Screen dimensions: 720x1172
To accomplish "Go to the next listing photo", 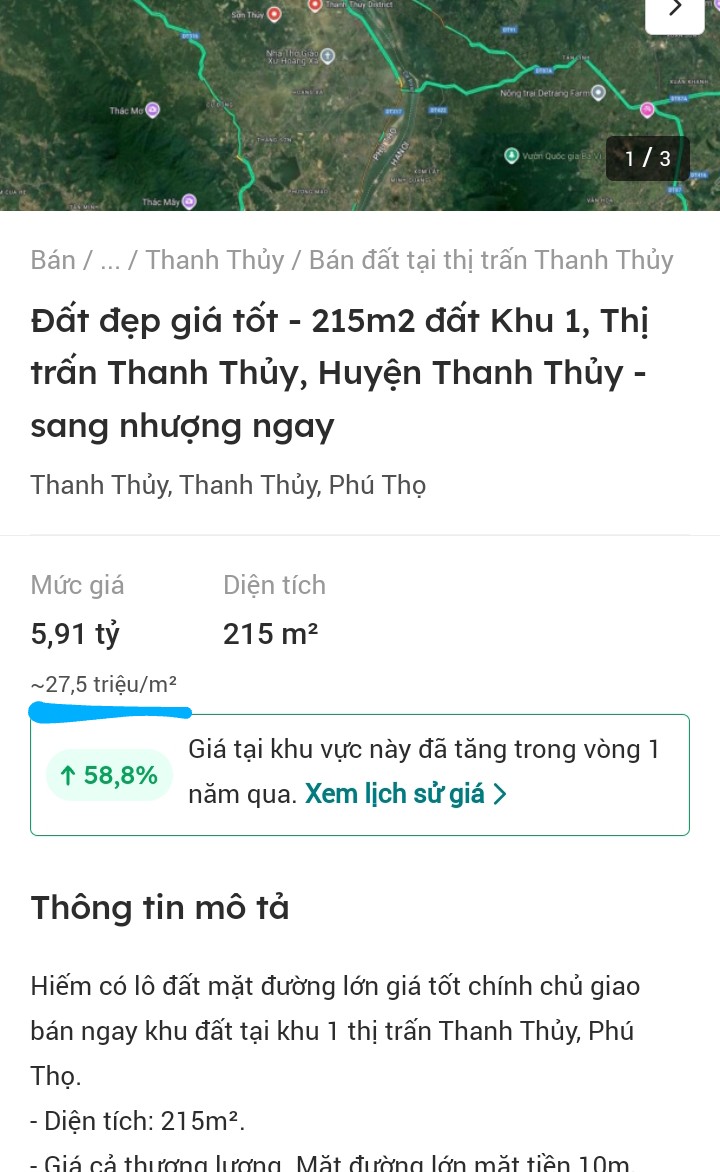I will click(x=674, y=11).
